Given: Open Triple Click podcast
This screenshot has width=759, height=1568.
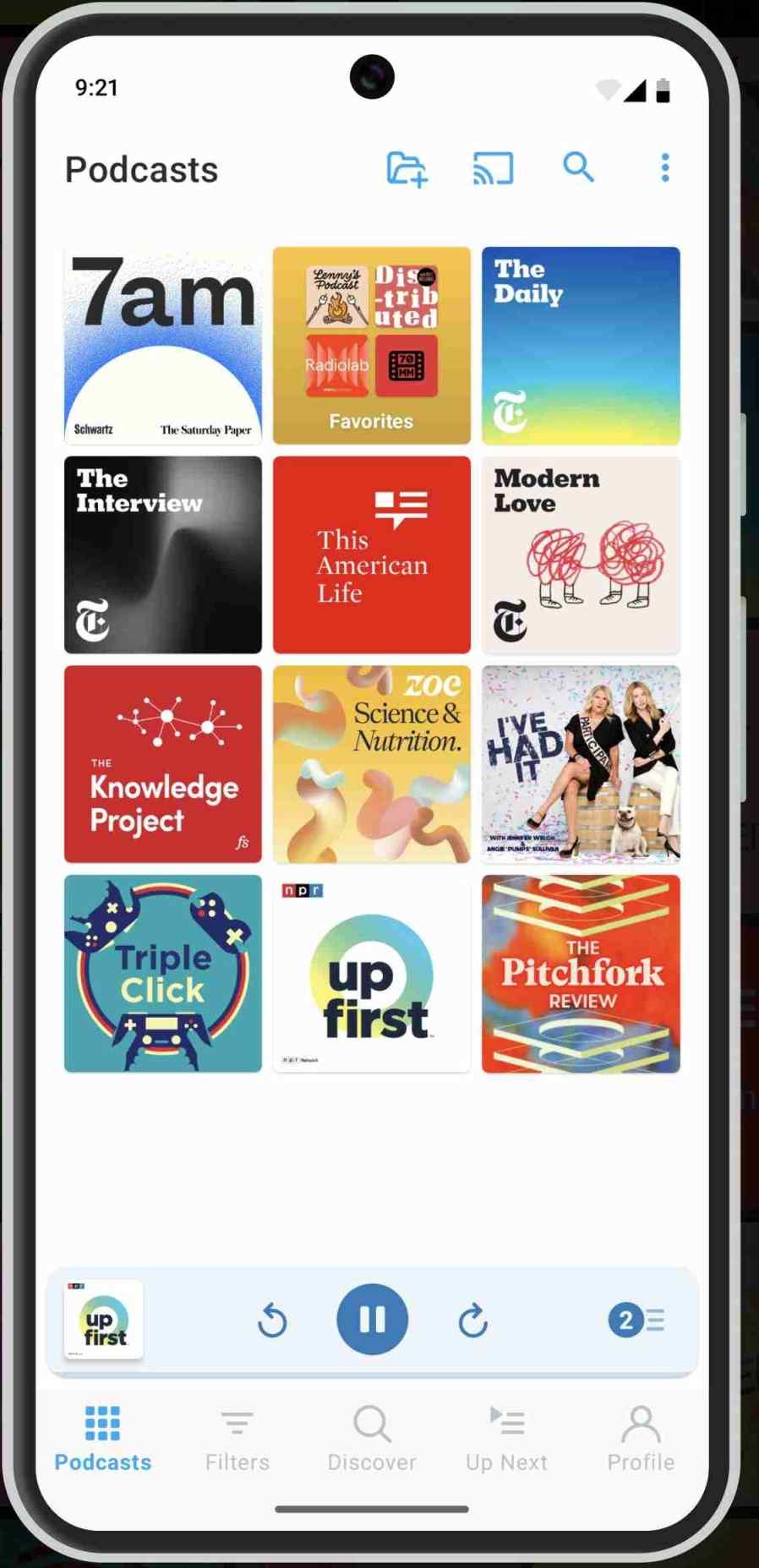Looking at the screenshot, I should point(163,973).
